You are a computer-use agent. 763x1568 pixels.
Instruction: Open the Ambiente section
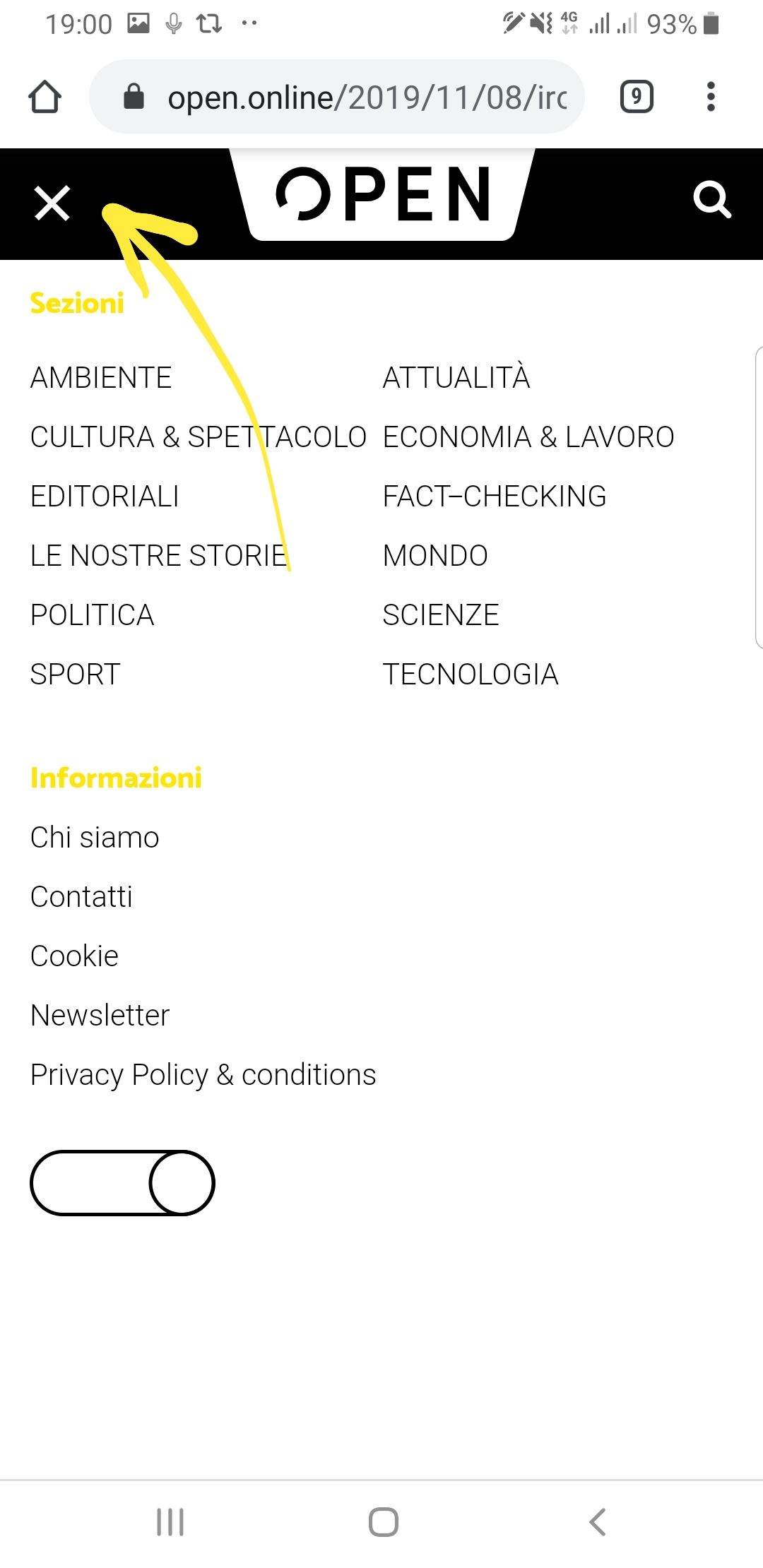(101, 378)
